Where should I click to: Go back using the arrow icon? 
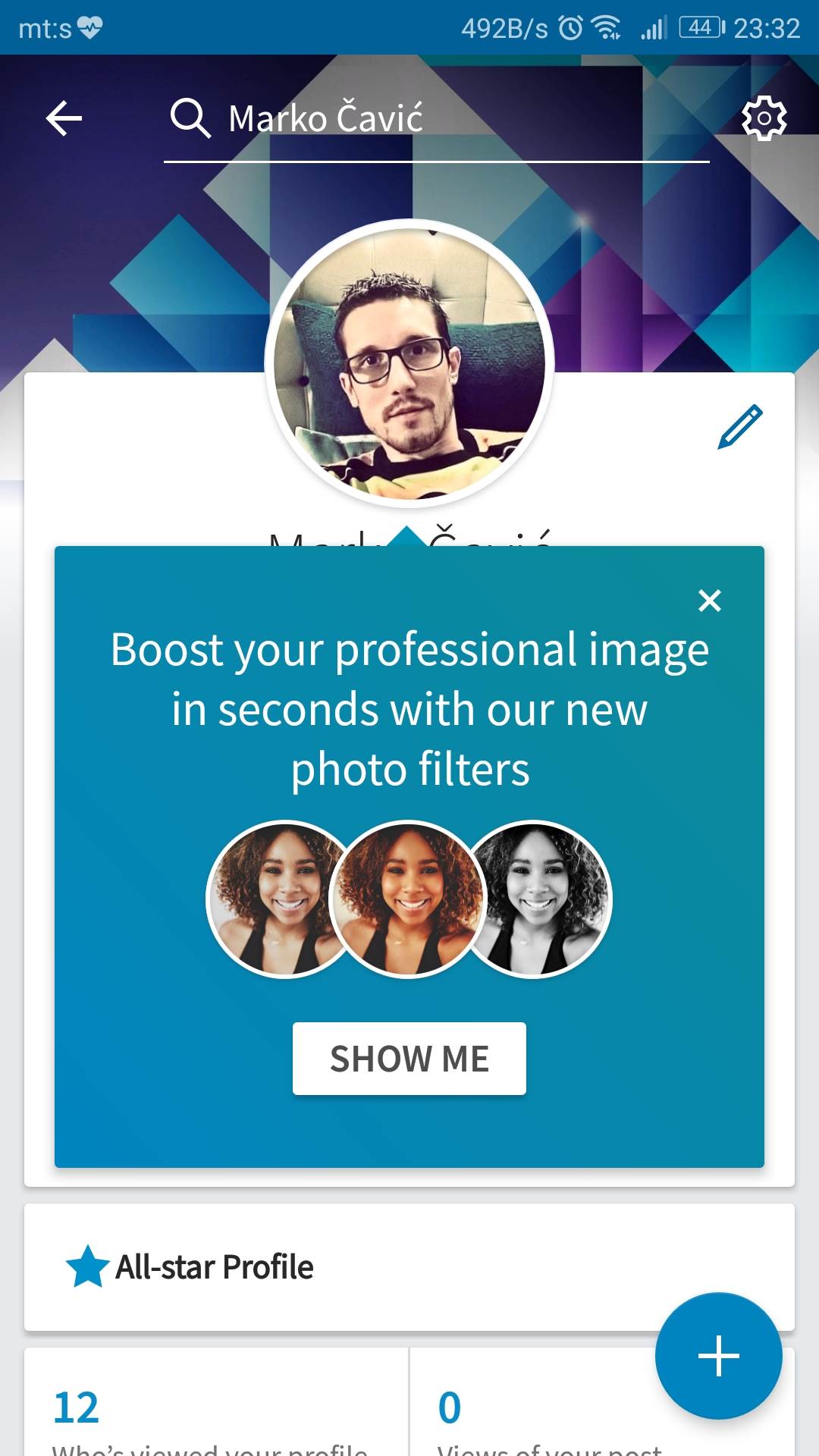64,119
